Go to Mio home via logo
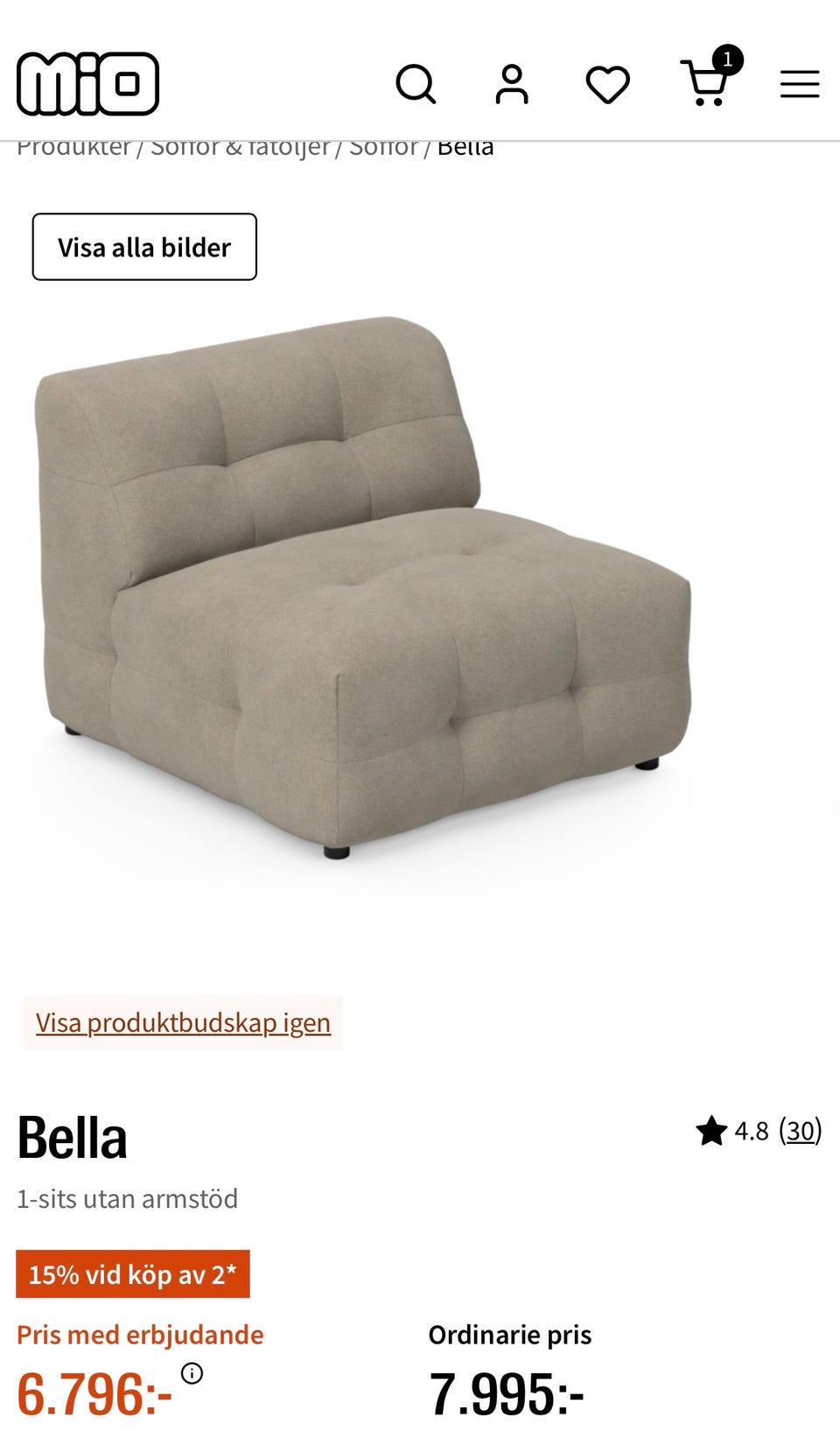This screenshot has width=840, height=1452. click(x=88, y=84)
